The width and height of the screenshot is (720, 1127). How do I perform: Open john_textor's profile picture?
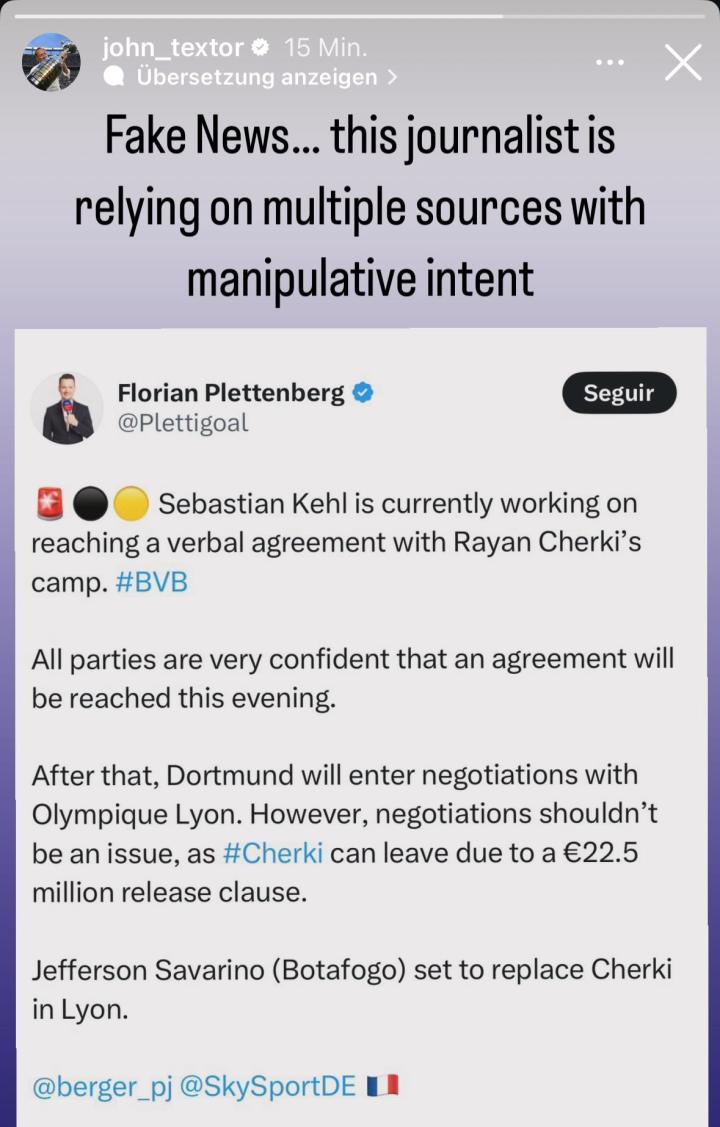(52, 62)
